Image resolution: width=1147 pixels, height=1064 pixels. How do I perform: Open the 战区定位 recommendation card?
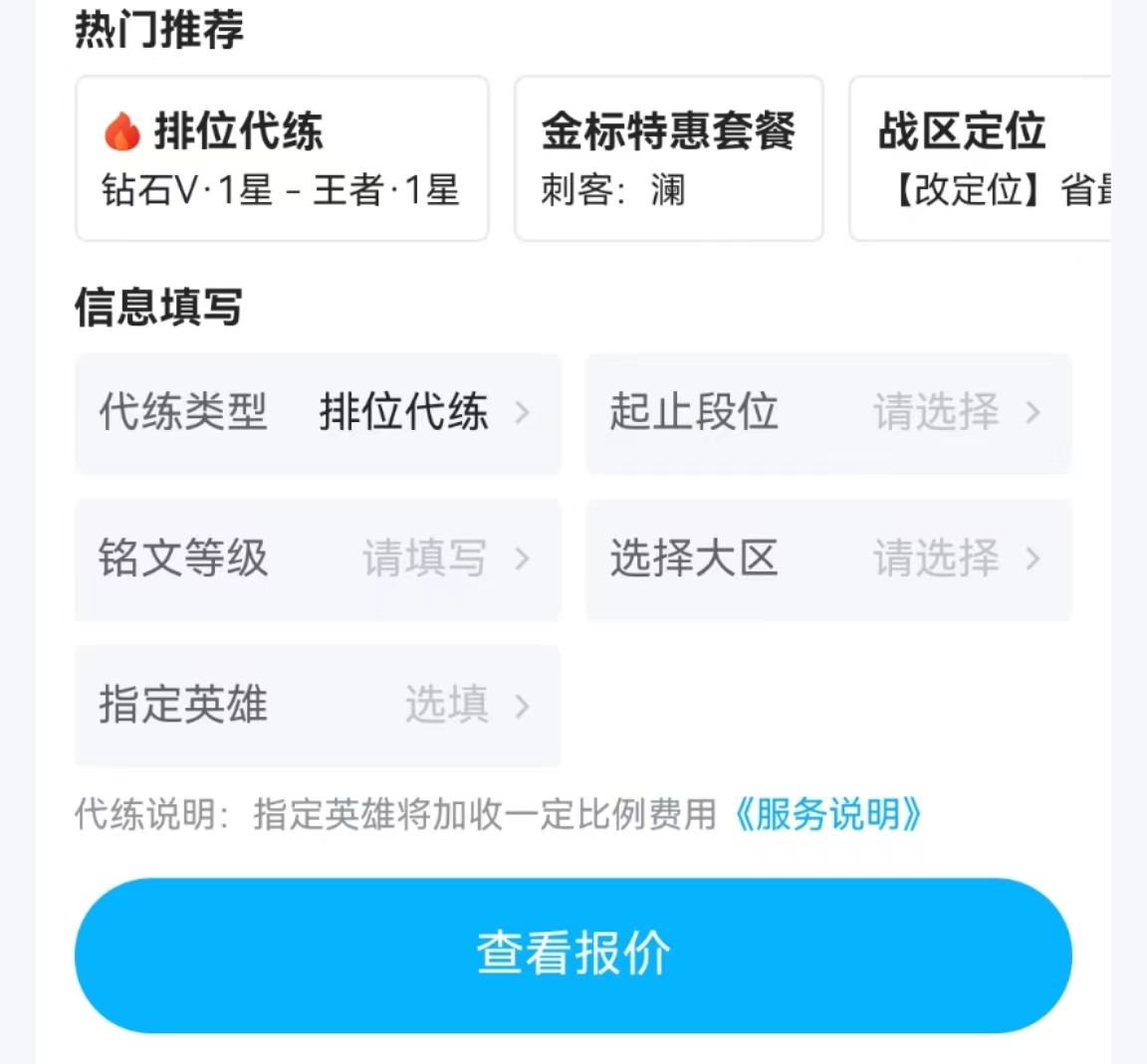click(981, 158)
